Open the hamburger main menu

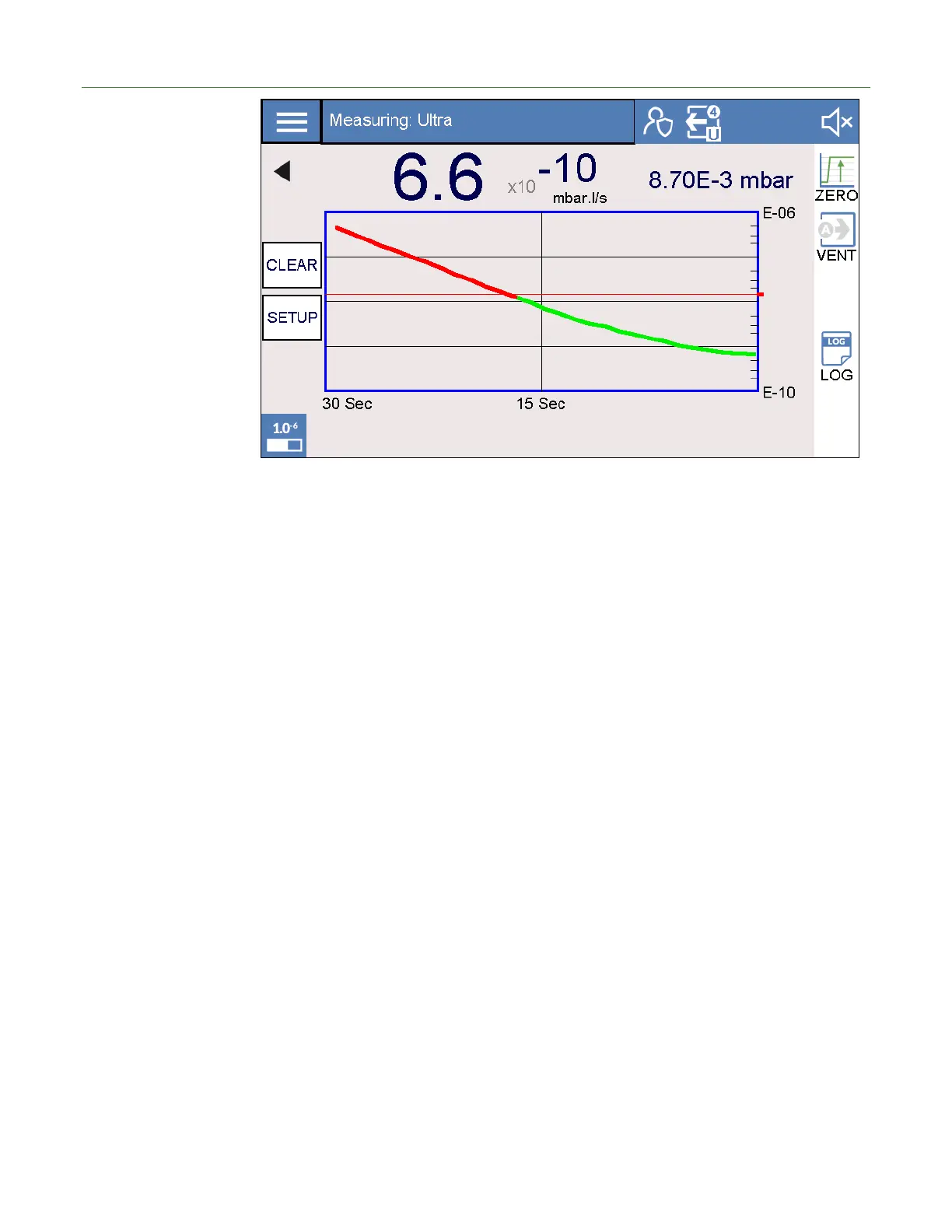coord(292,121)
